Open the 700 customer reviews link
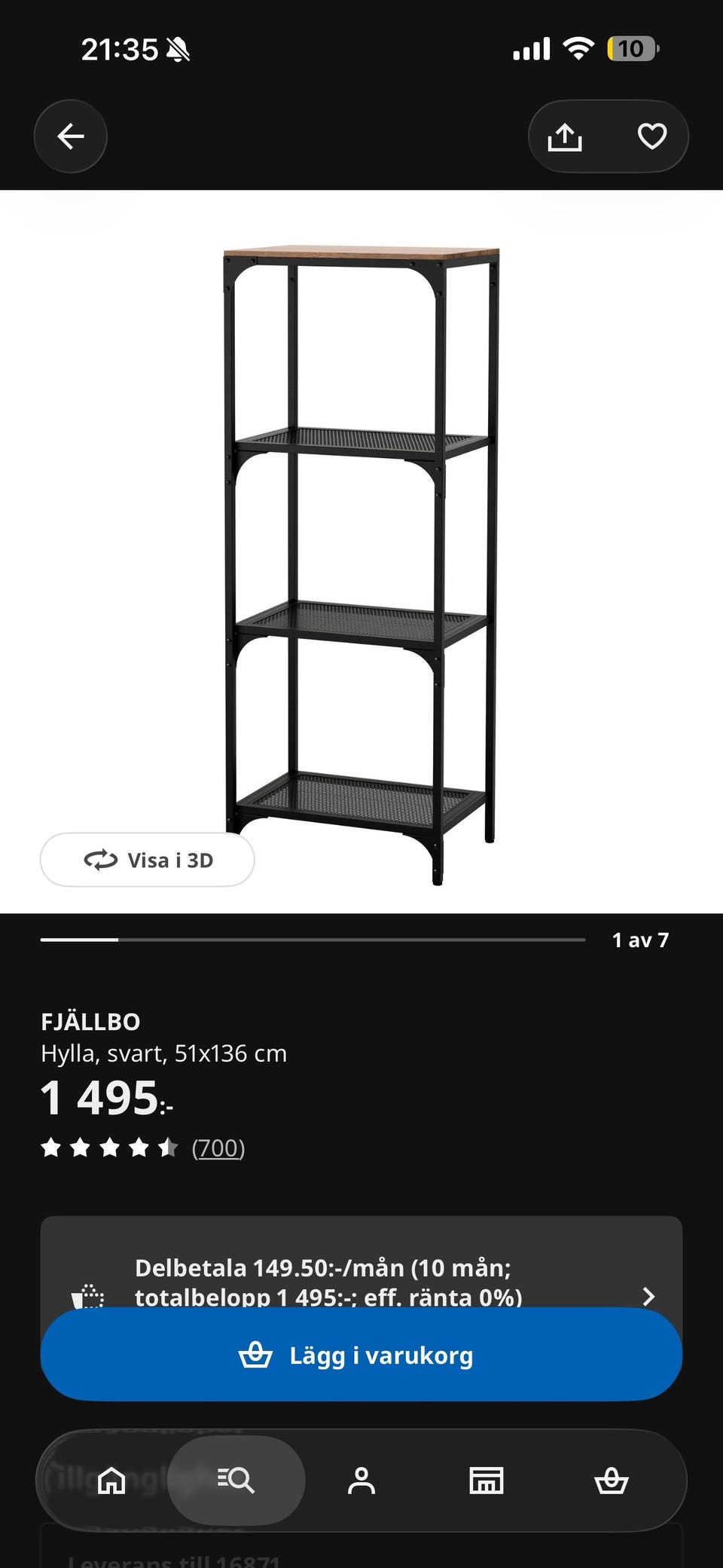Image resolution: width=723 pixels, height=1568 pixels. 218,1148
